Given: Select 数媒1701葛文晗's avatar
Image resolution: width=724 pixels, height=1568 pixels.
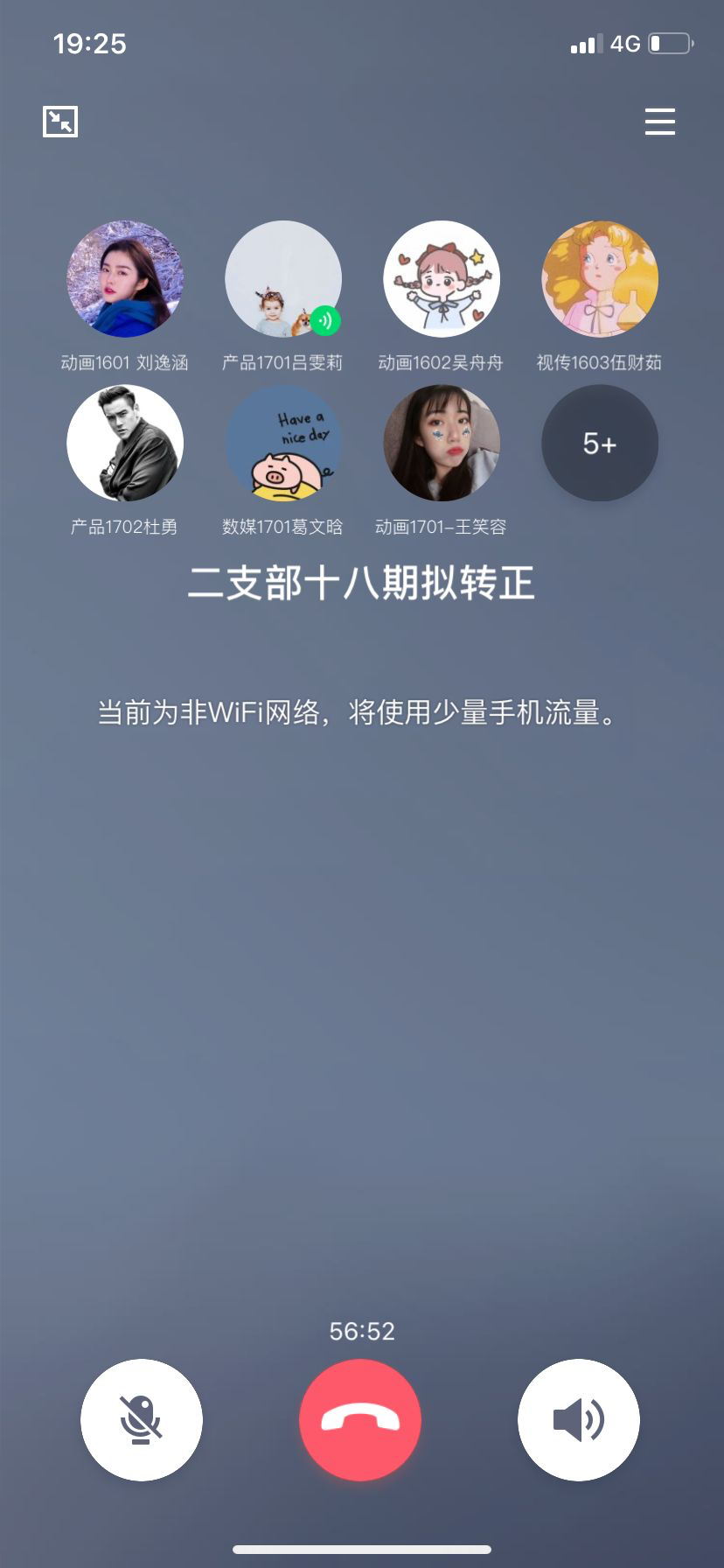Looking at the screenshot, I should pos(283,444).
